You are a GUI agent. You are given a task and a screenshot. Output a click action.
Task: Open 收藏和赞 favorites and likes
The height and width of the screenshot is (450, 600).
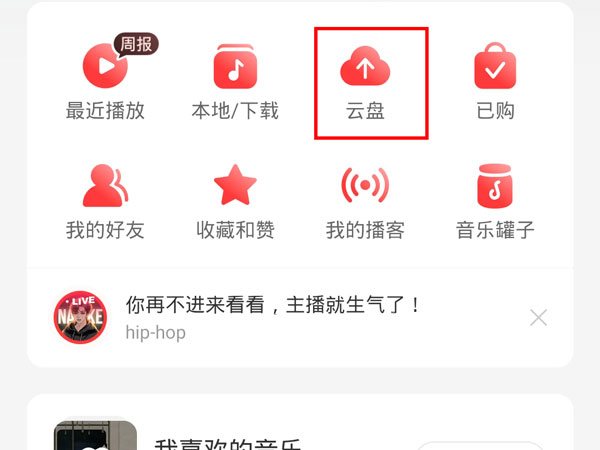pos(235,200)
